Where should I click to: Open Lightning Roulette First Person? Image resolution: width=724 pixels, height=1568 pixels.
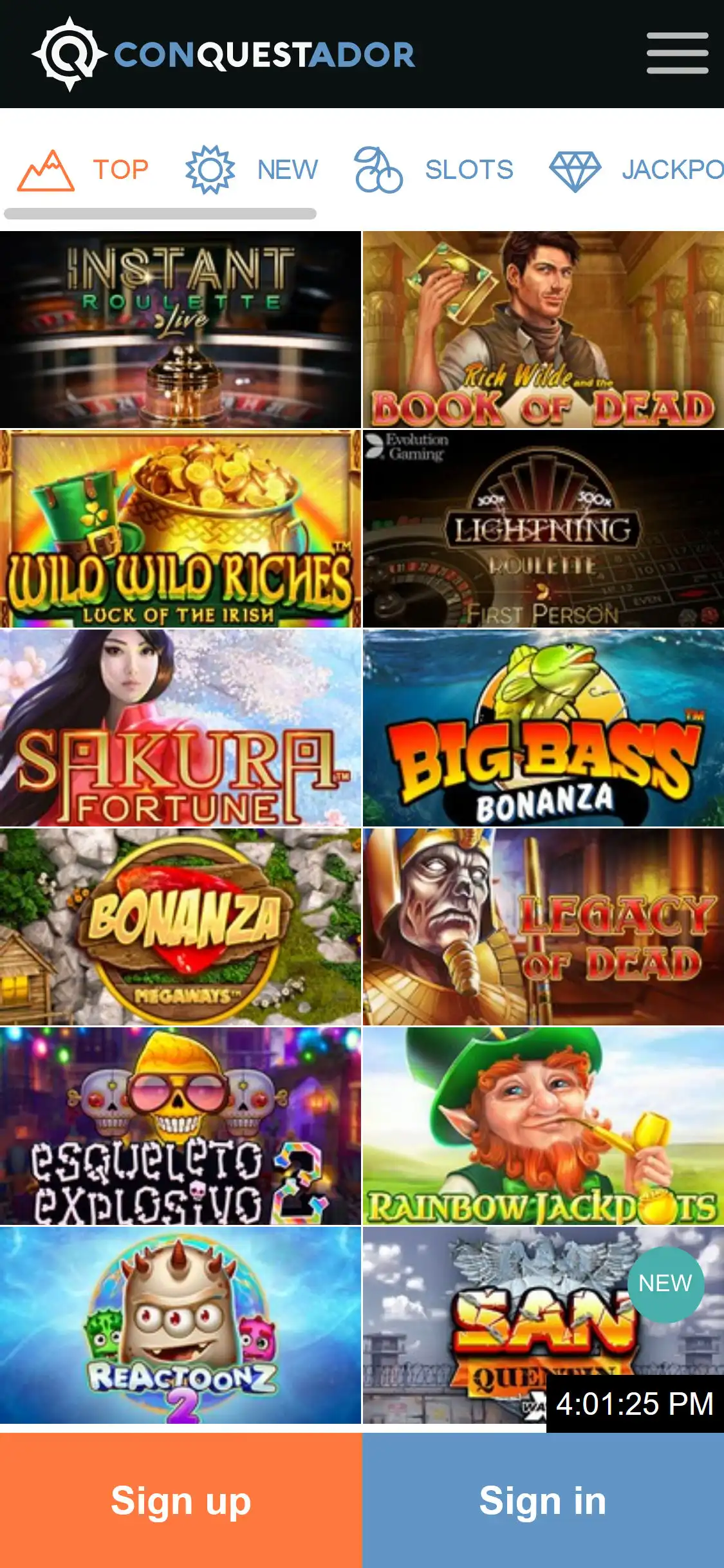543,528
